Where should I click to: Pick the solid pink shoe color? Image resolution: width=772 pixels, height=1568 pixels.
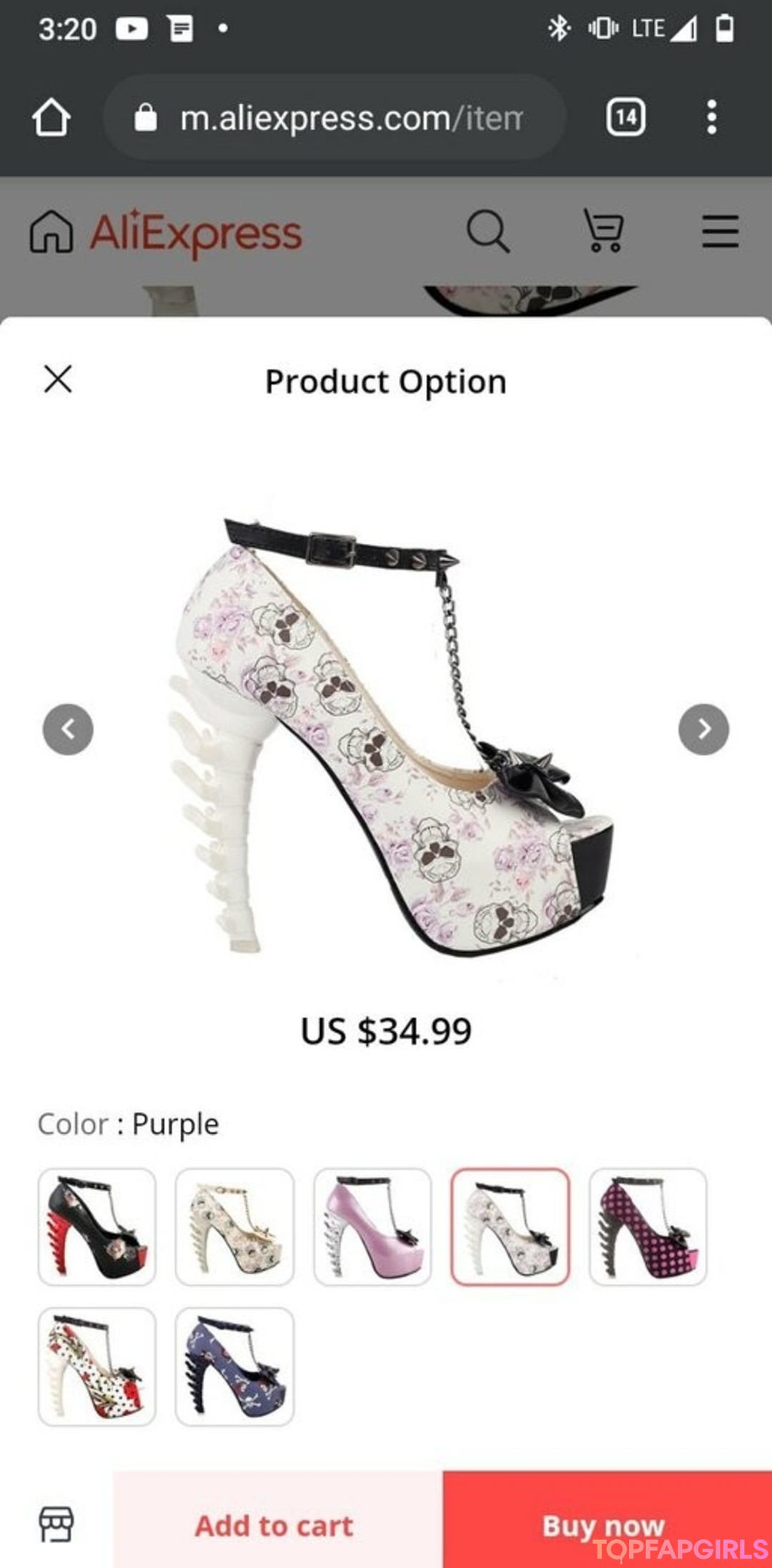pyautogui.click(x=372, y=1226)
